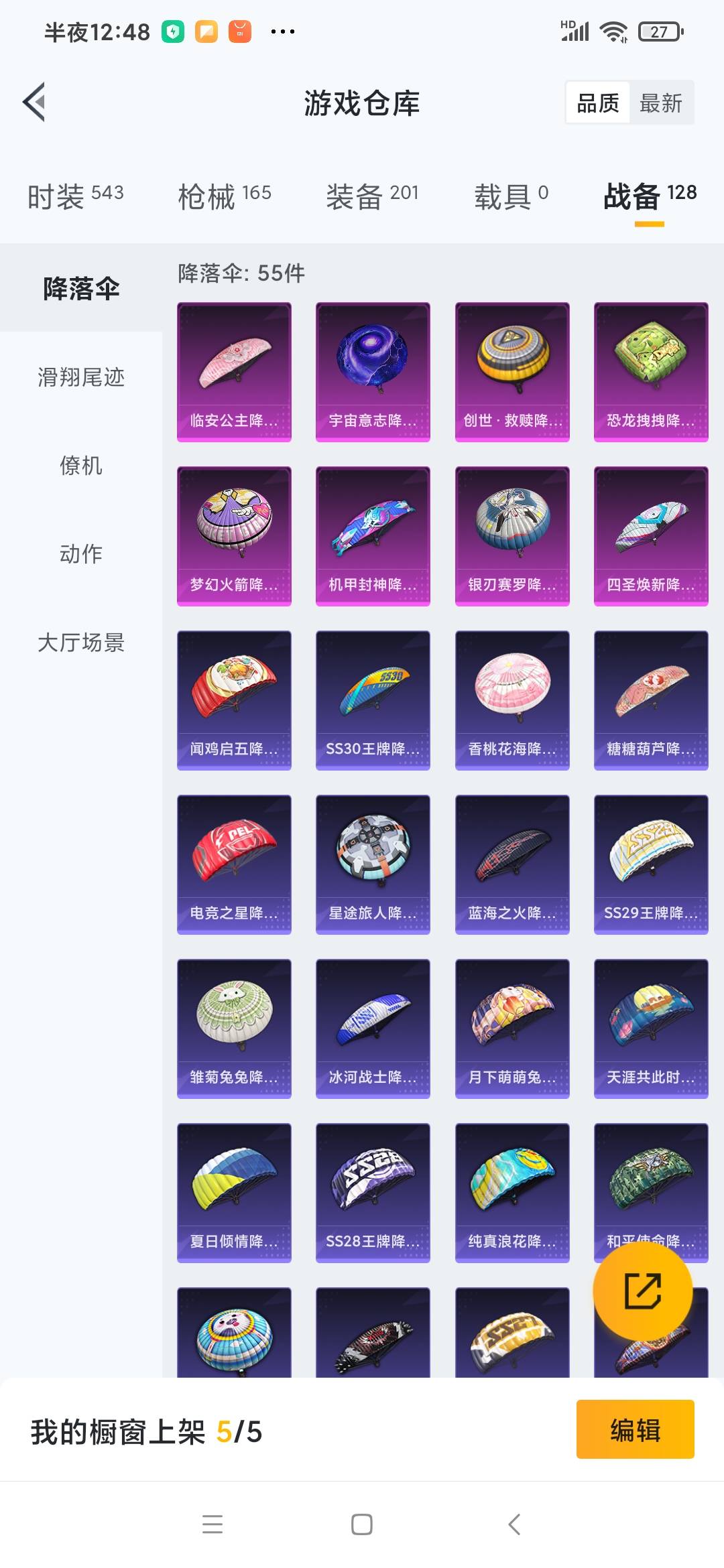Open the 电竞之星降落伞 item
This screenshot has height=1568, width=724.
point(234,864)
